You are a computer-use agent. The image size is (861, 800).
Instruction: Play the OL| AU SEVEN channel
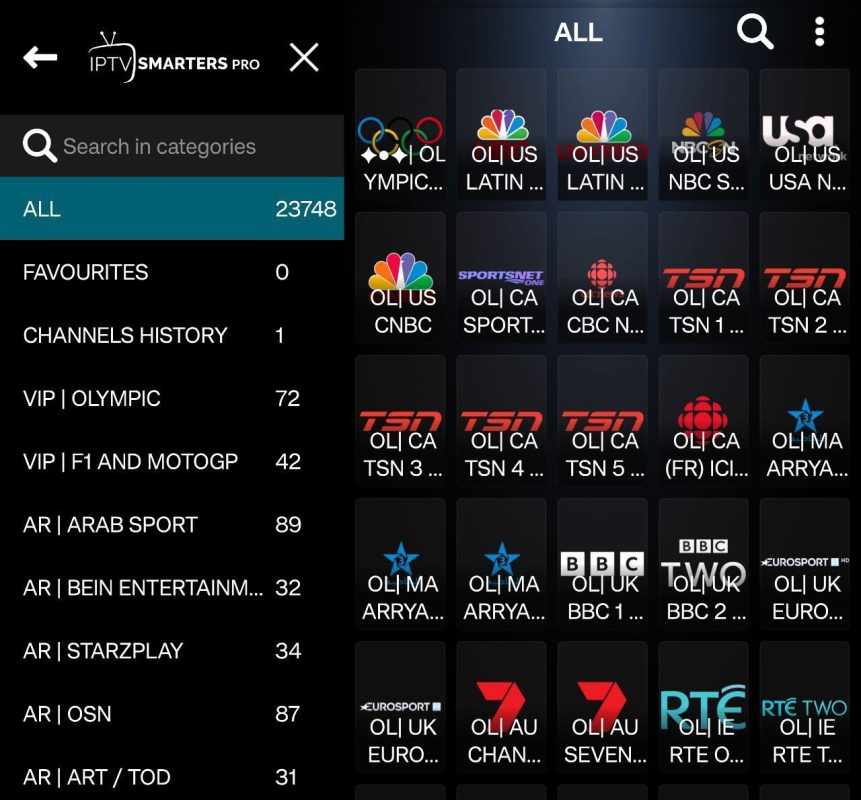pyautogui.click(x=602, y=706)
